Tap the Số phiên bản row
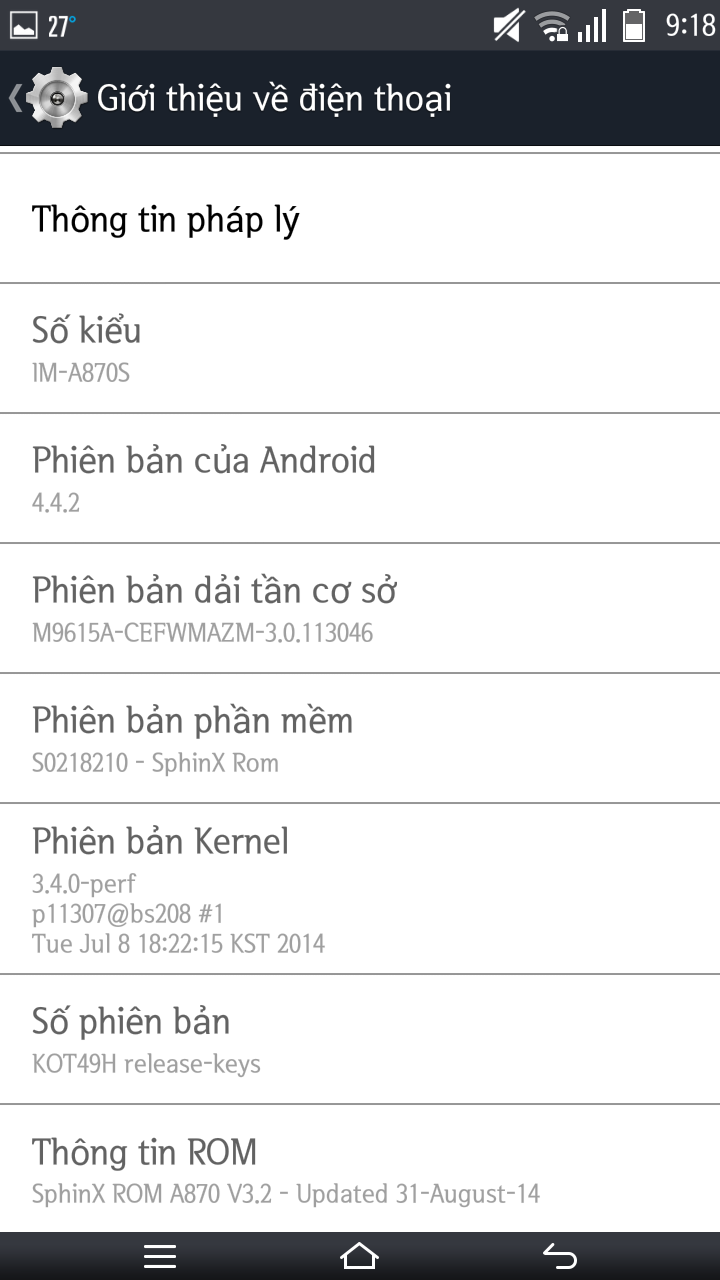 click(360, 1039)
